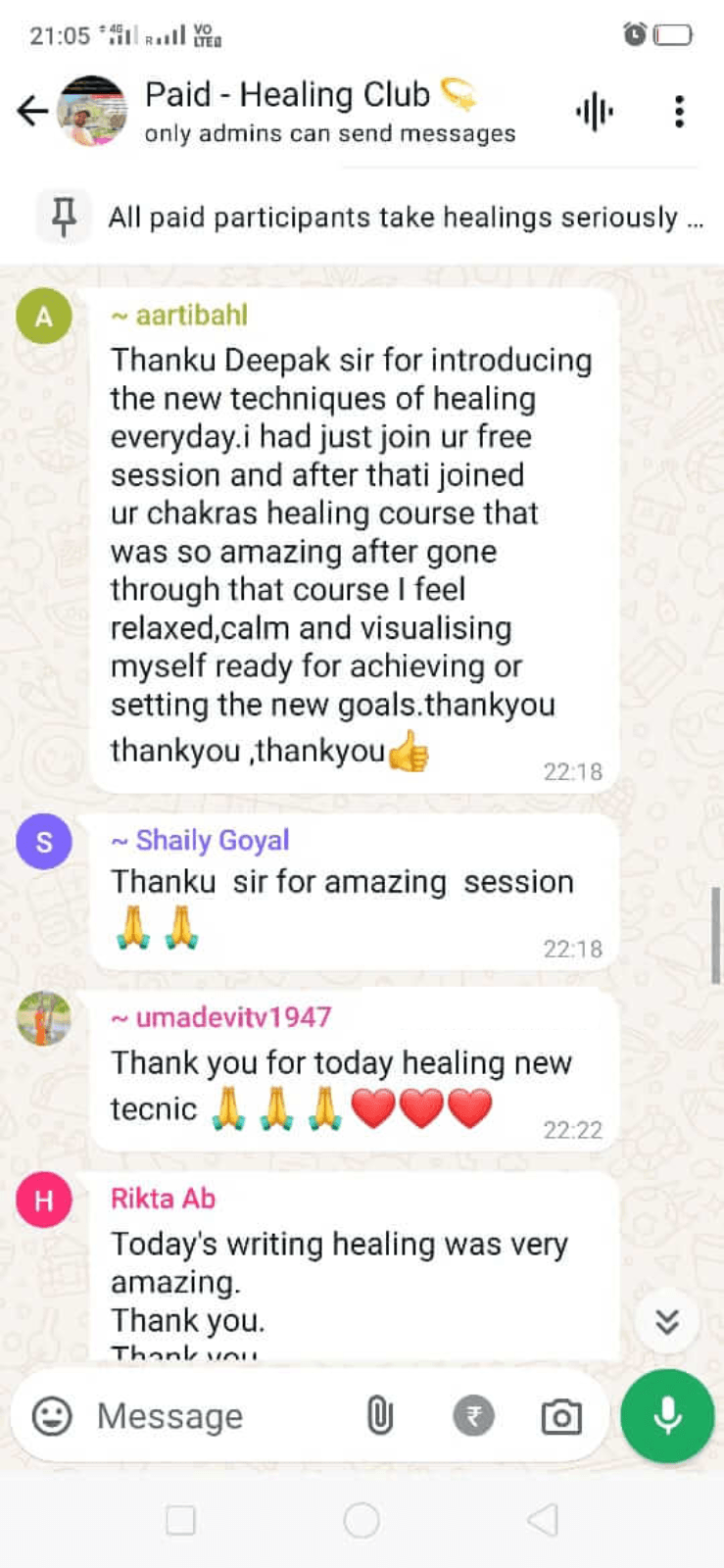View umadevitv1947's profile picture
The height and width of the screenshot is (1568, 724).
point(44,1018)
